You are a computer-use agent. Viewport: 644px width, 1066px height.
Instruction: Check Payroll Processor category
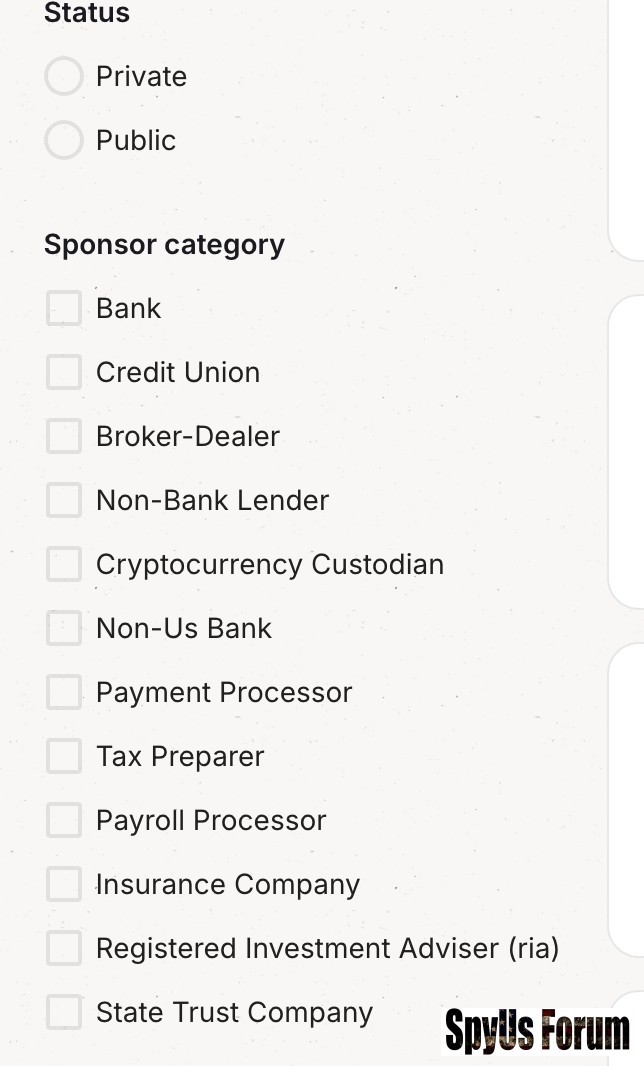point(64,821)
